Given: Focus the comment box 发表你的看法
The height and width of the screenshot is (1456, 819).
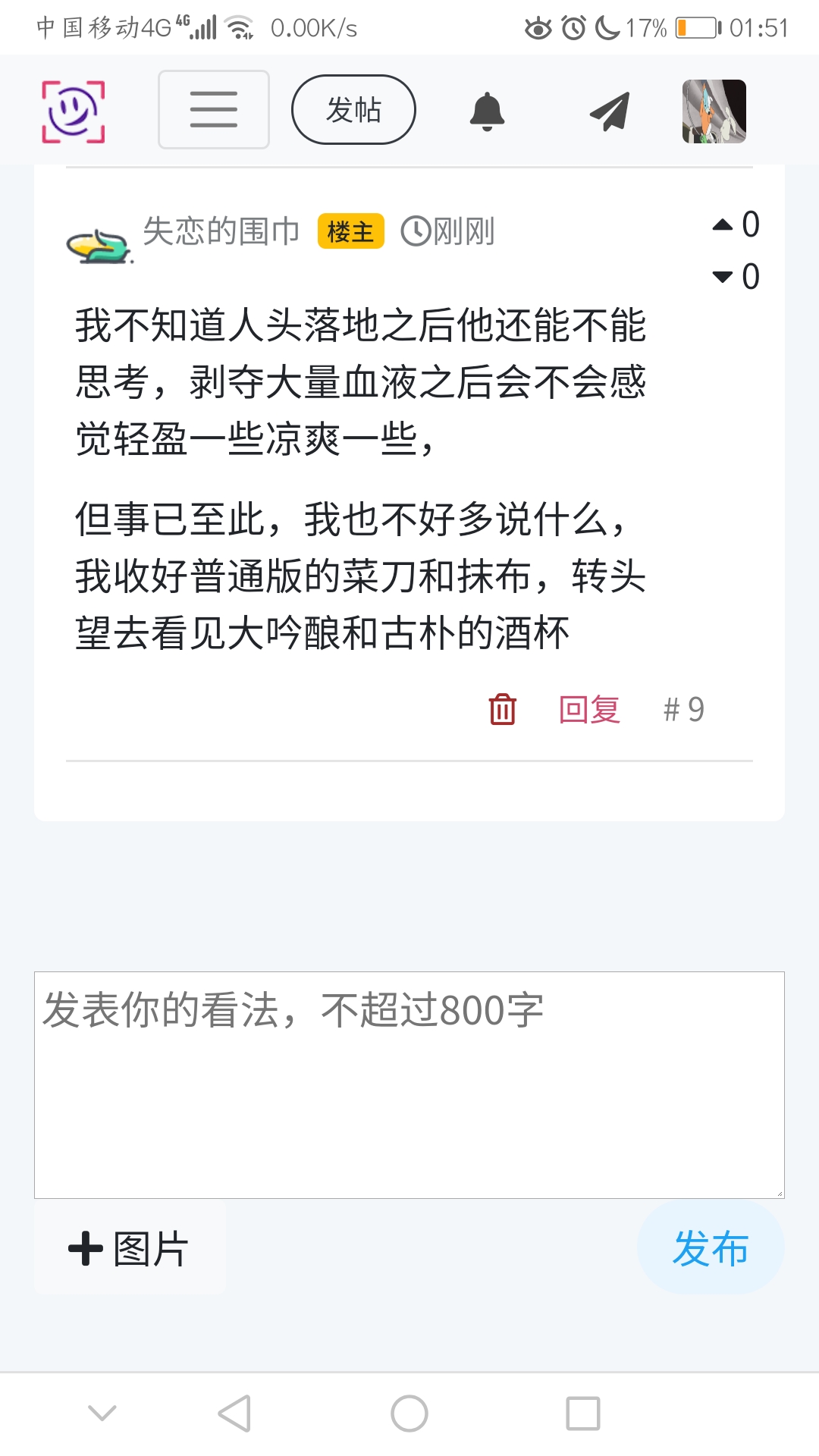Looking at the screenshot, I should pyautogui.click(x=409, y=1084).
